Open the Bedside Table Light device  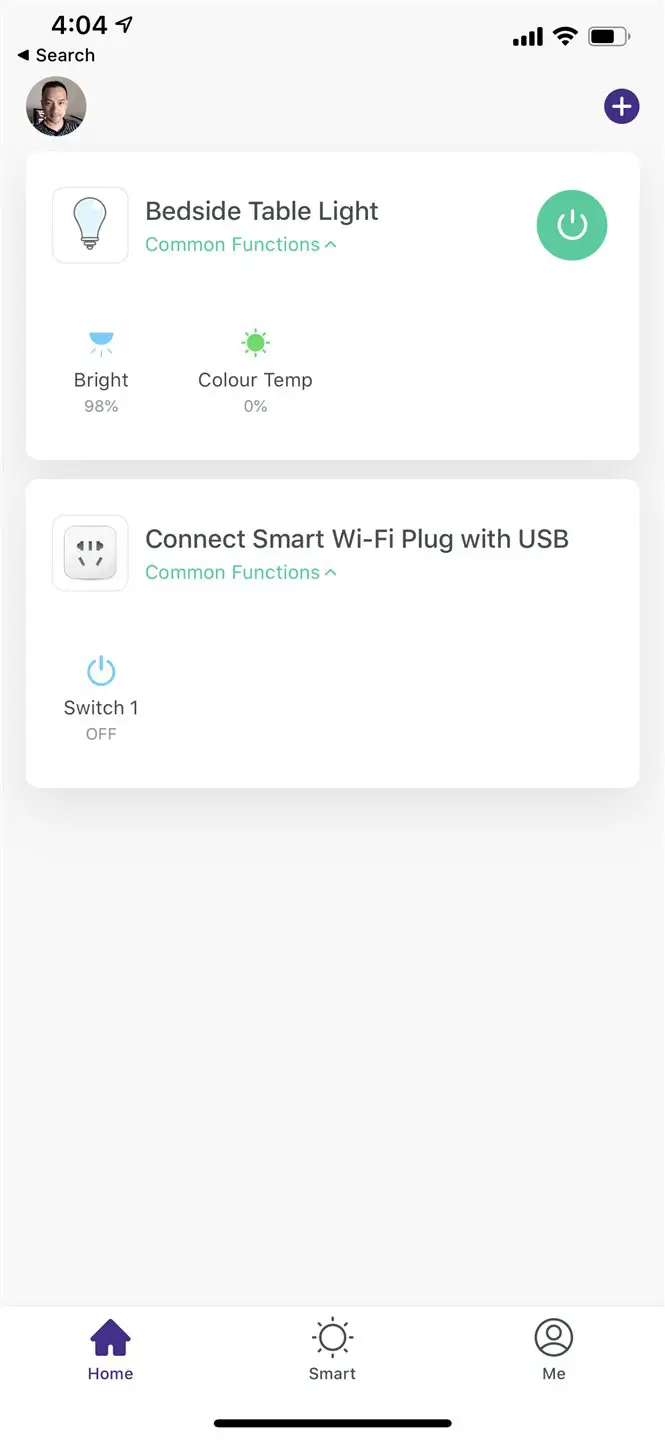pos(262,211)
